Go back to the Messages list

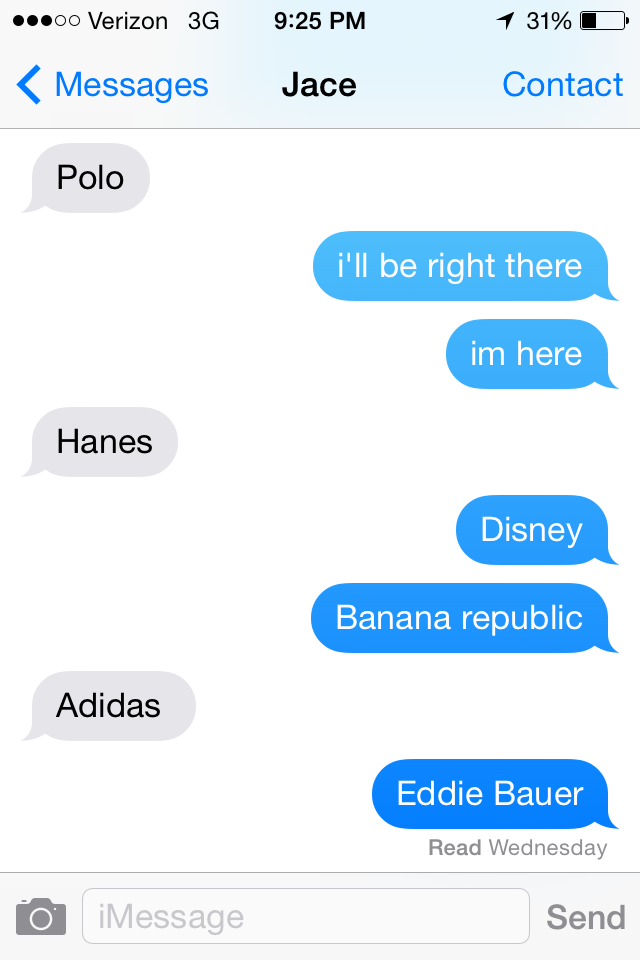(x=112, y=86)
